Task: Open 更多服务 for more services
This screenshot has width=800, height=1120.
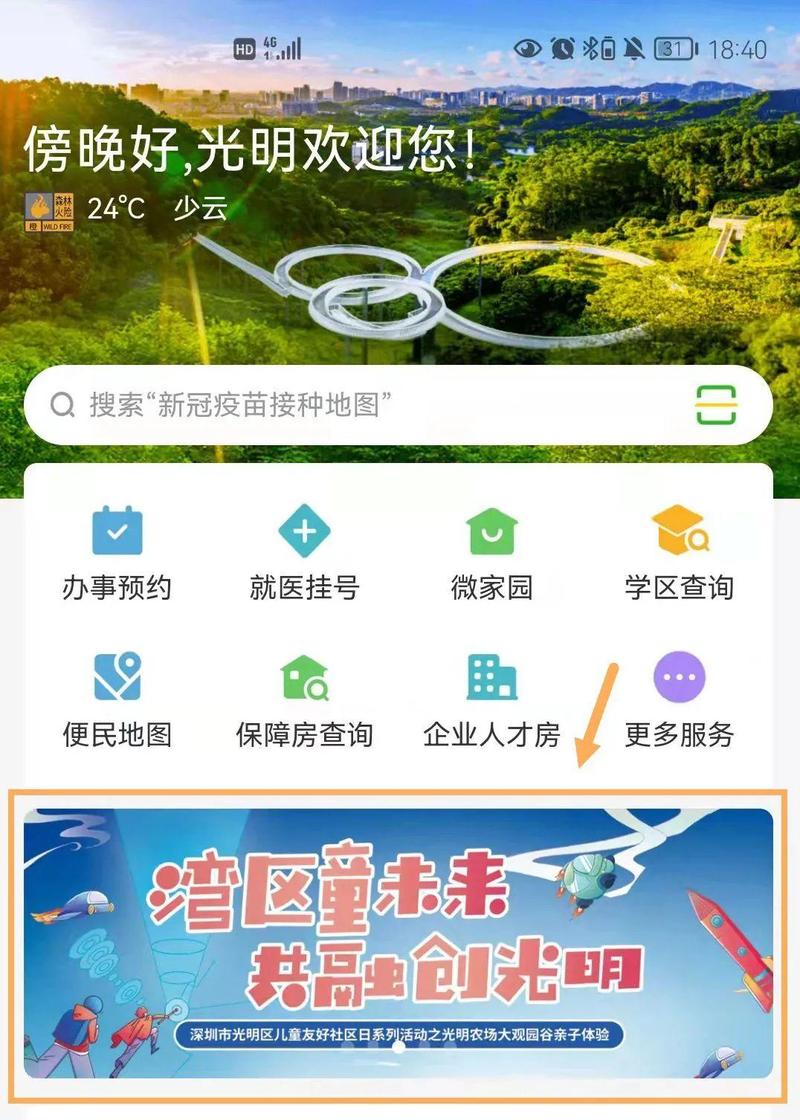Action: 679,698
